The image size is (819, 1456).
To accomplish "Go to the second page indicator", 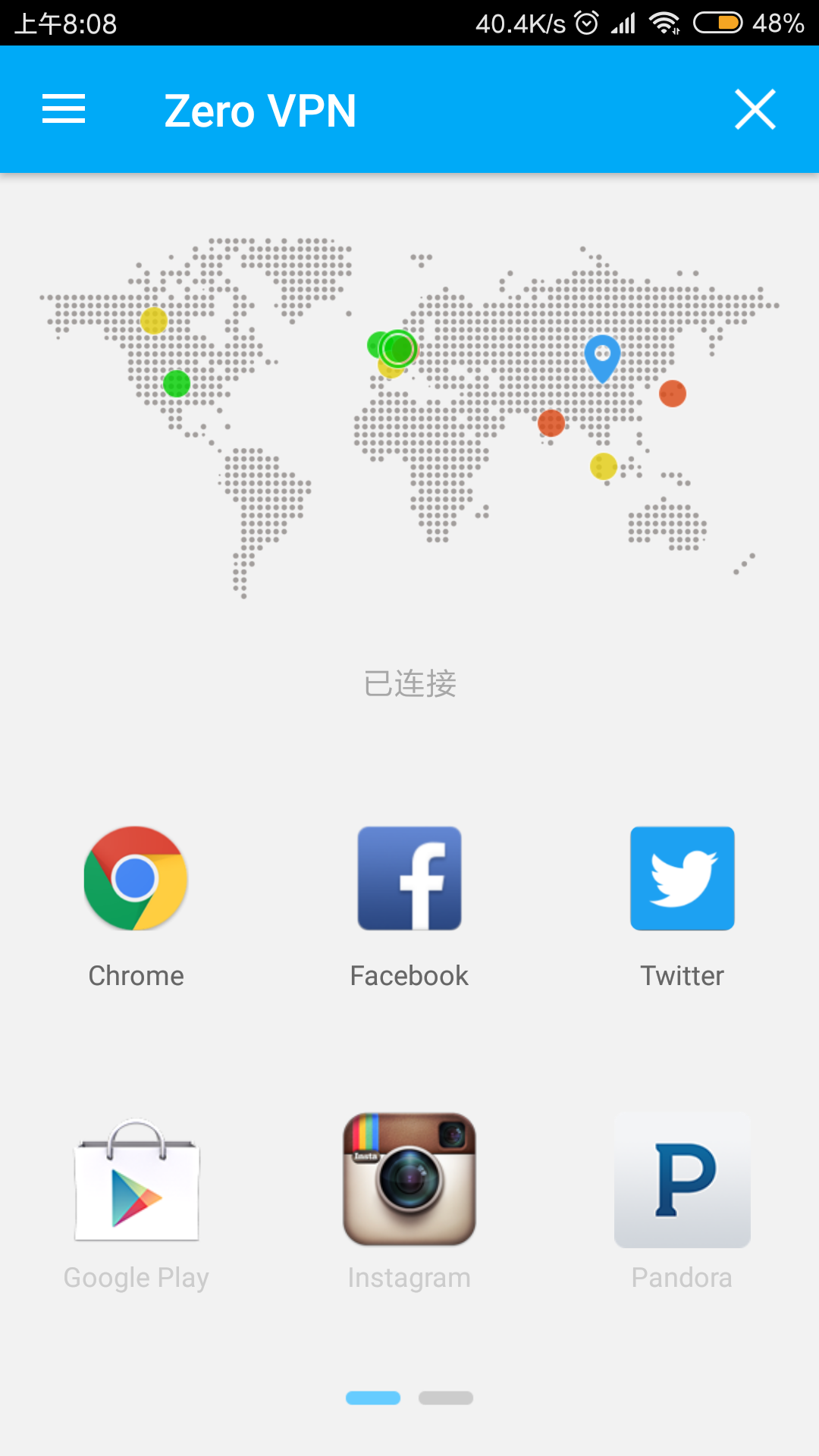I will 446,1398.
